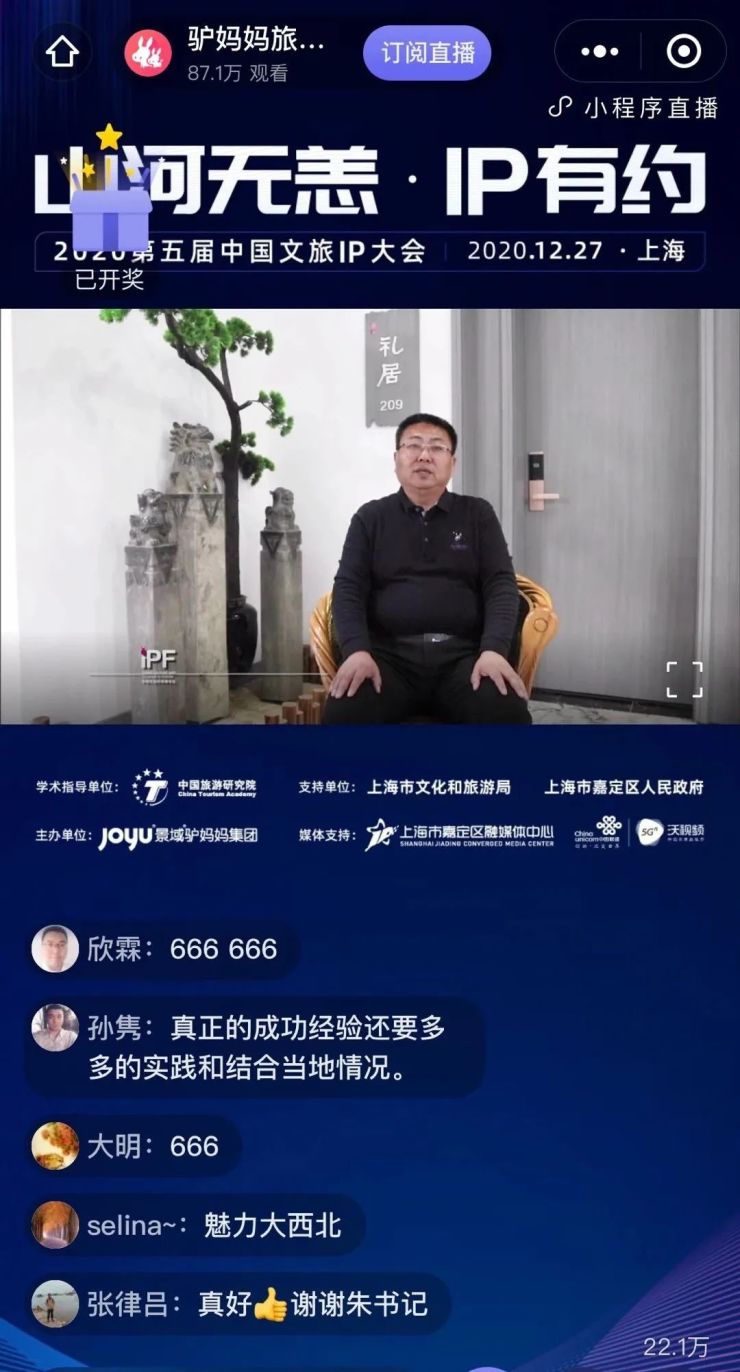Open the three-dot overflow menu

click(599, 52)
